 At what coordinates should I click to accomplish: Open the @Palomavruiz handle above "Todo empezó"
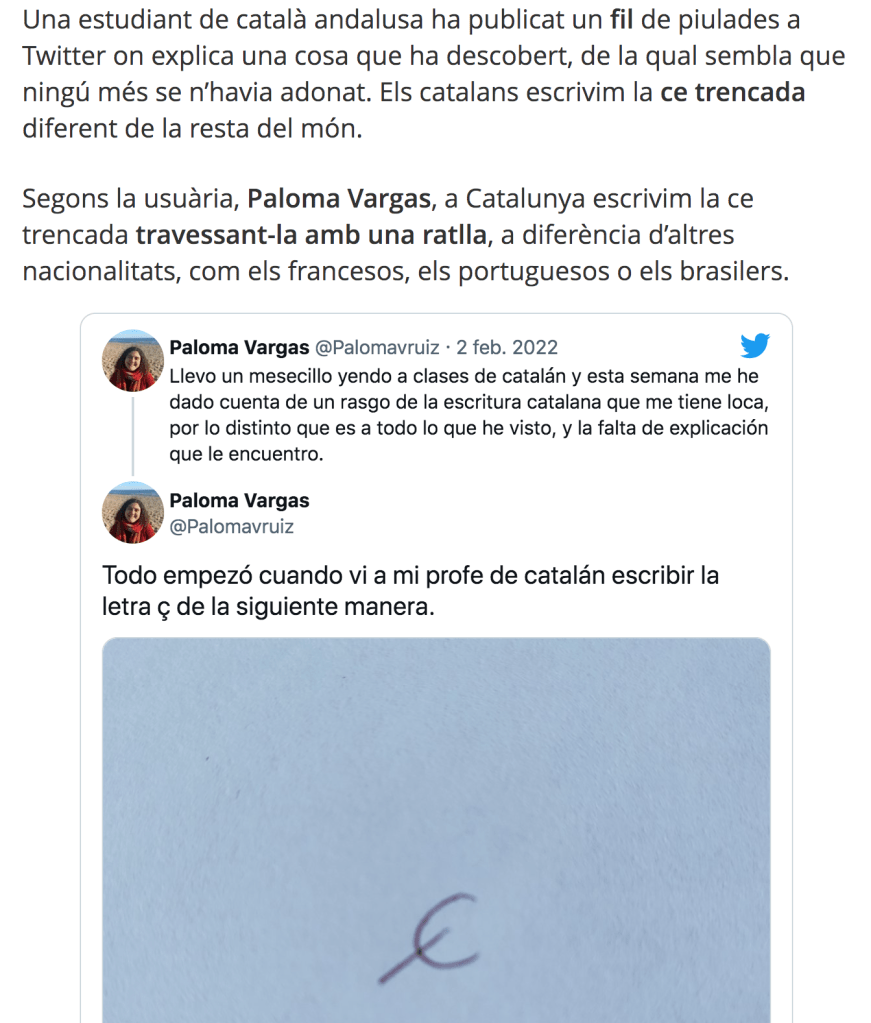pos(231,527)
